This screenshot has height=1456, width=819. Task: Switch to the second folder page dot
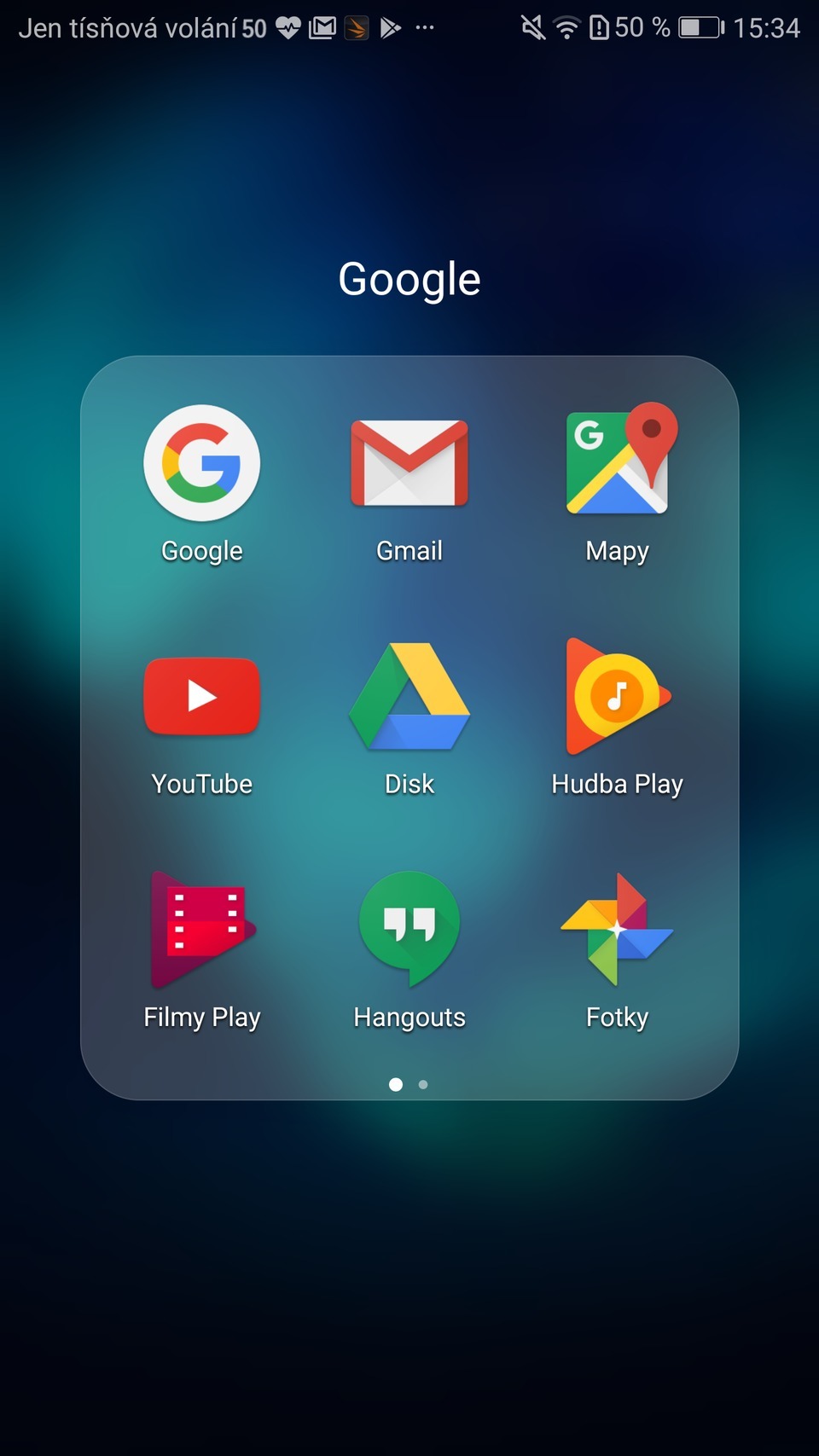click(423, 1084)
